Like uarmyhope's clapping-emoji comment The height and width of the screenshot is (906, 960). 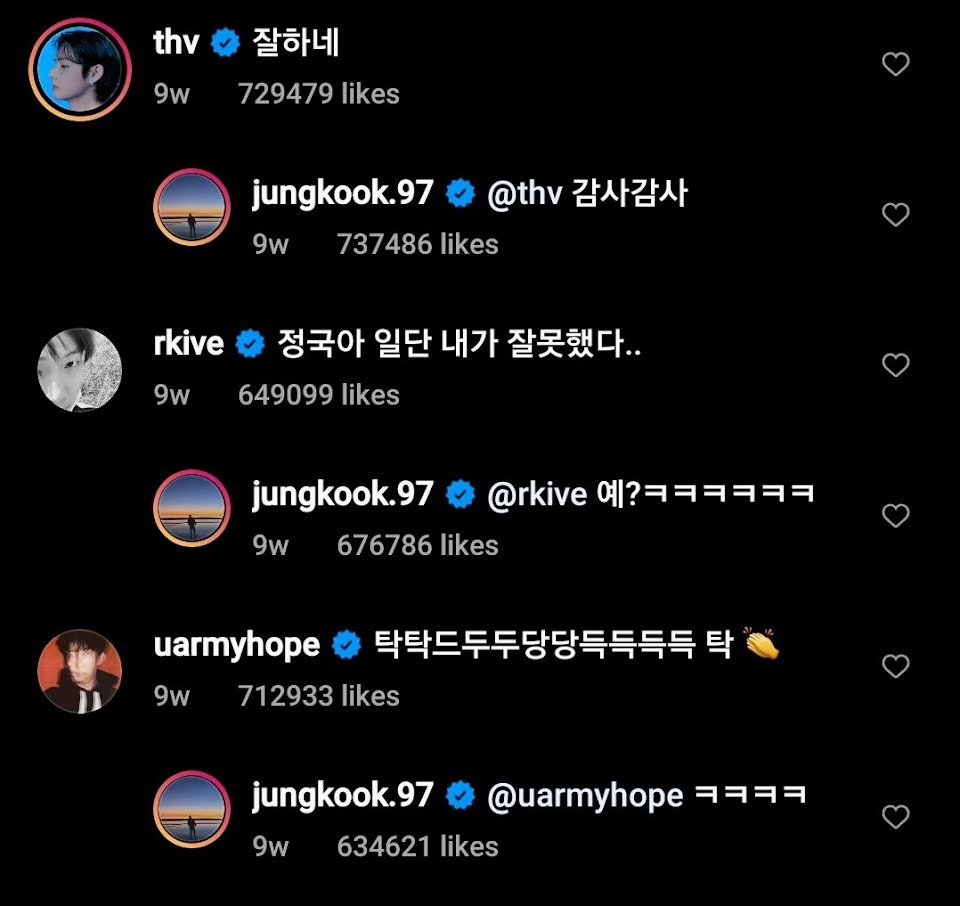point(895,667)
